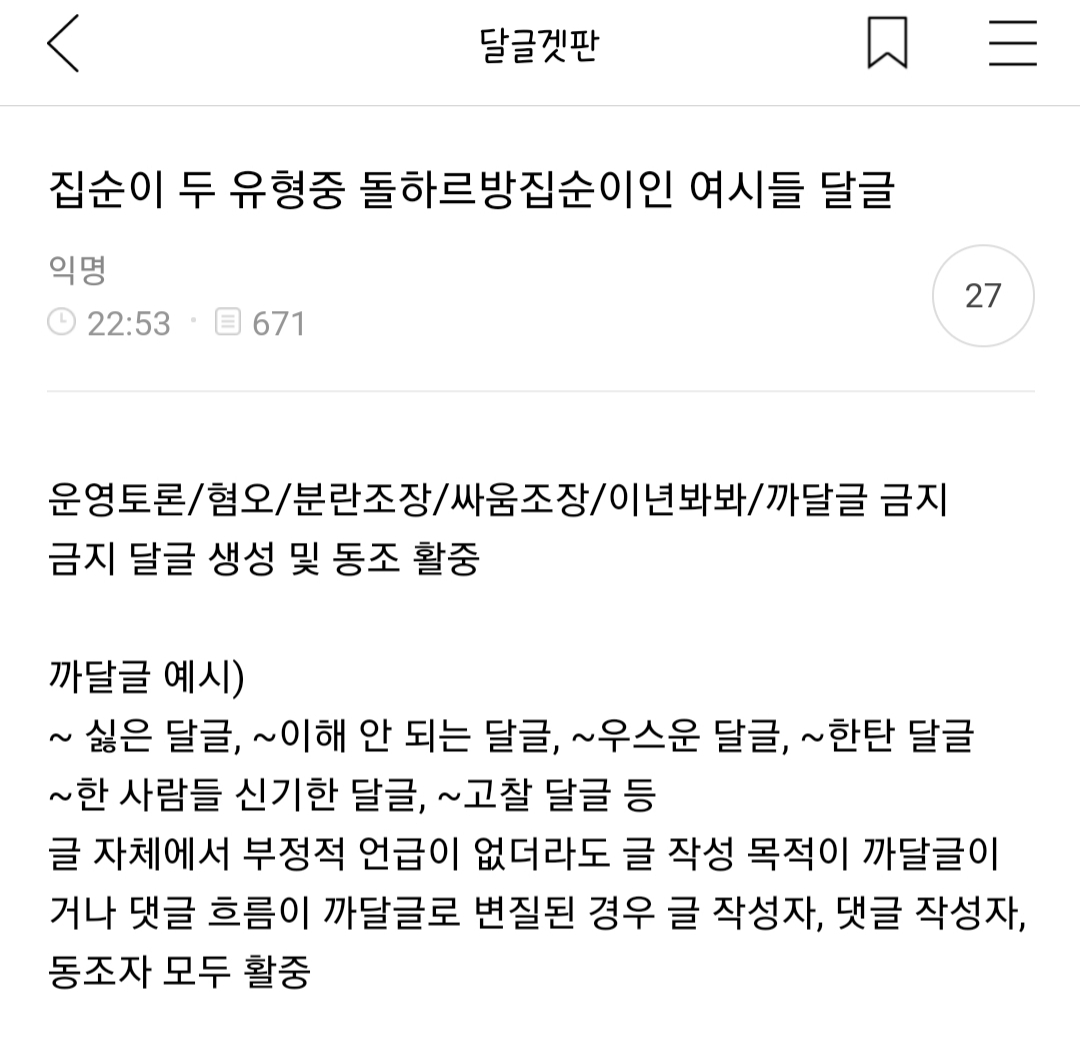Go back using the left arrow
1080x1055 pixels.
(x=63, y=43)
